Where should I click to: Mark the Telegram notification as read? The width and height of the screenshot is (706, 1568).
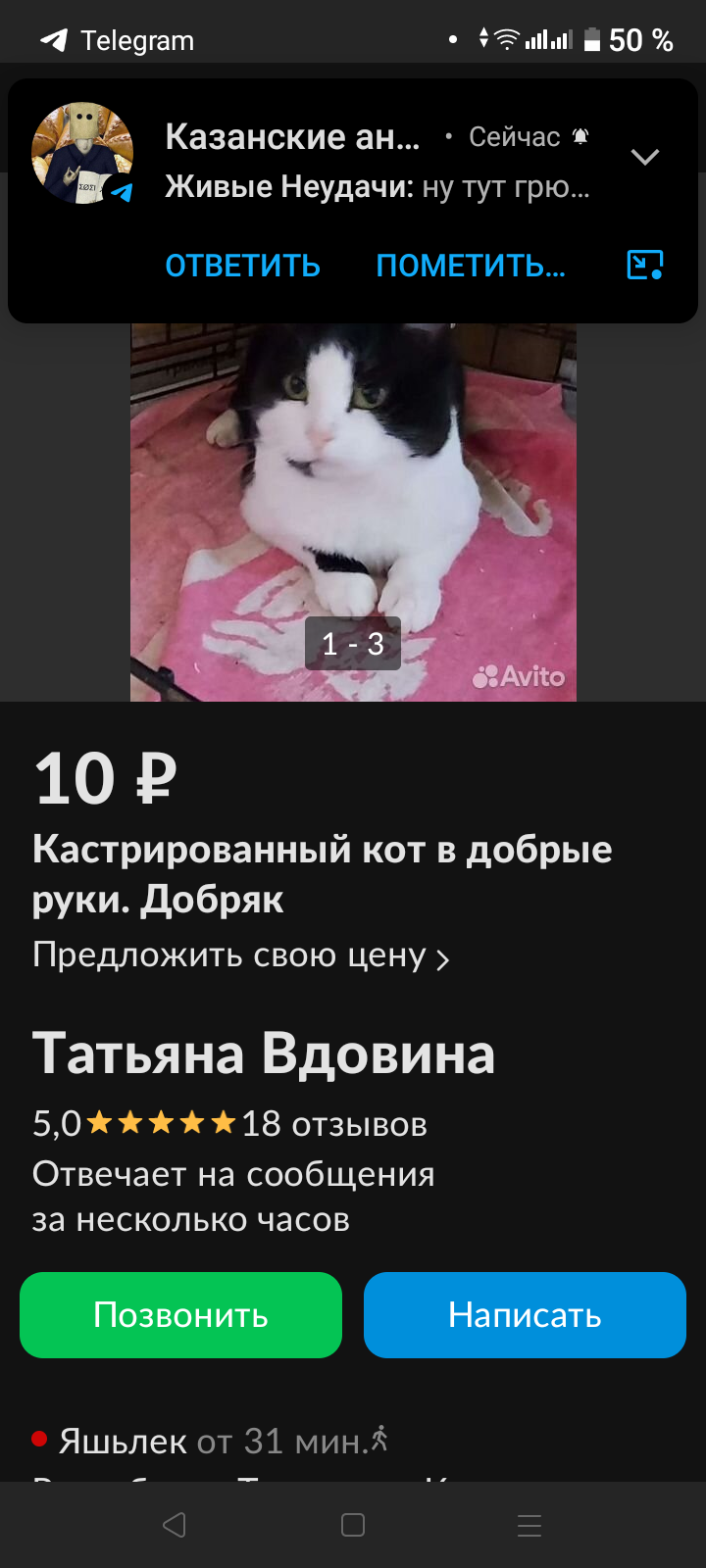coord(471,266)
